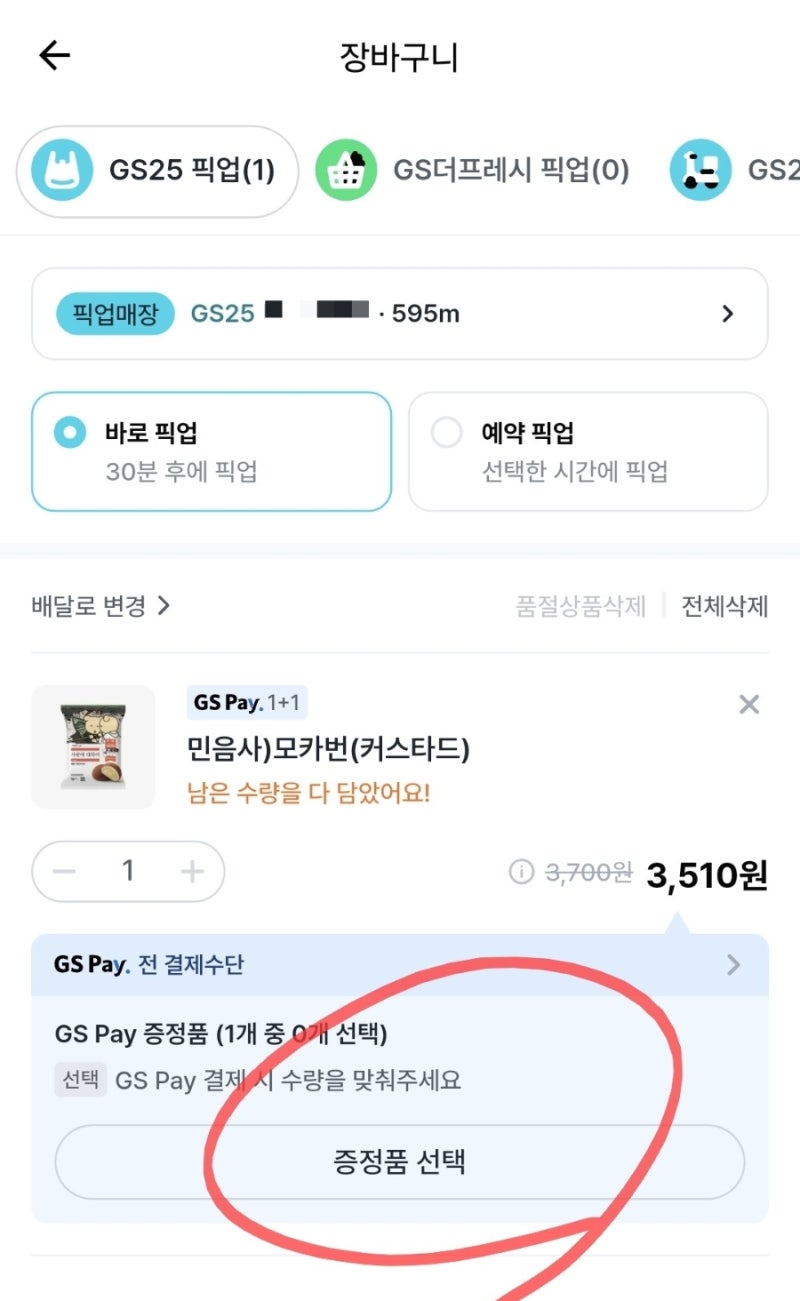Screen dimensions: 800x1301
Task: Tap the 증정품 선택 button
Action: tap(400, 1162)
